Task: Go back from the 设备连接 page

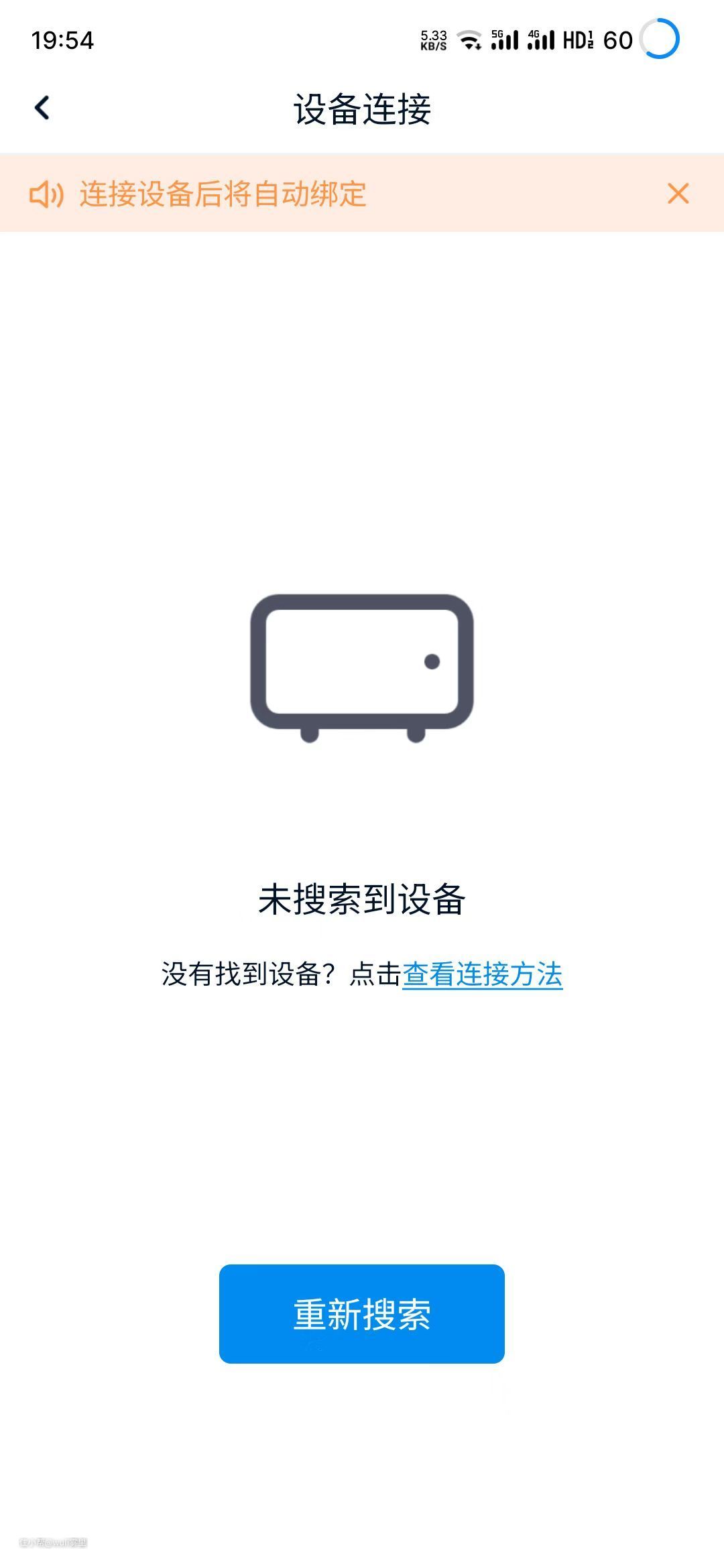Action: [42, 108]
